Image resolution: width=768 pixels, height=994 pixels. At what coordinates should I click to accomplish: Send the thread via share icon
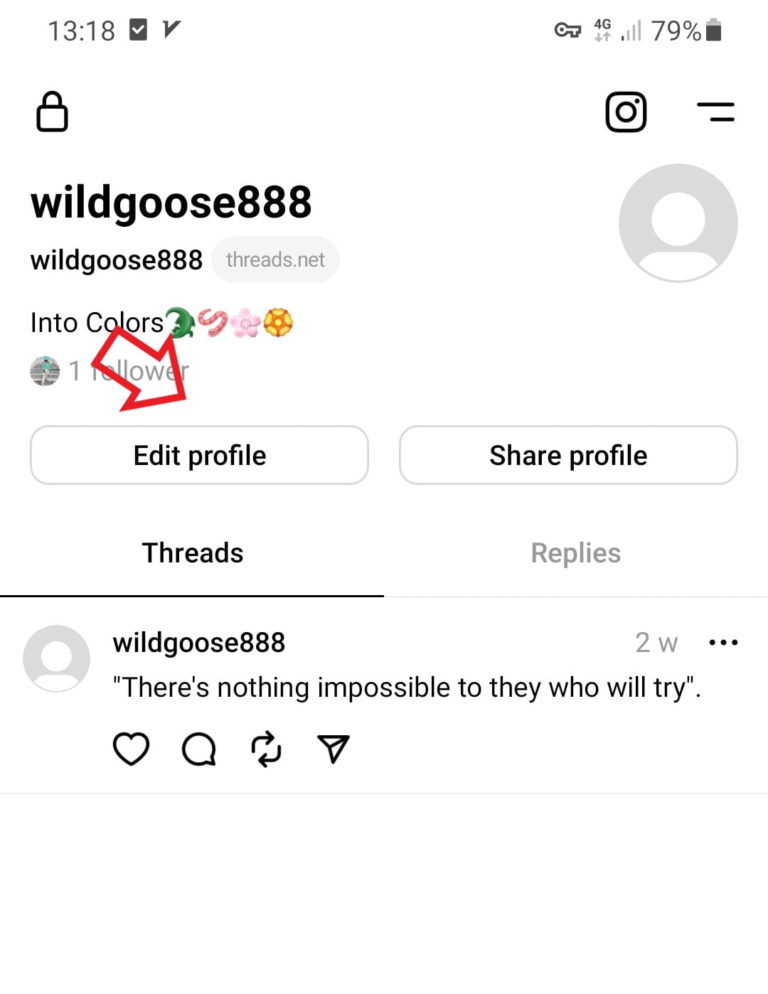coord(334,749)
